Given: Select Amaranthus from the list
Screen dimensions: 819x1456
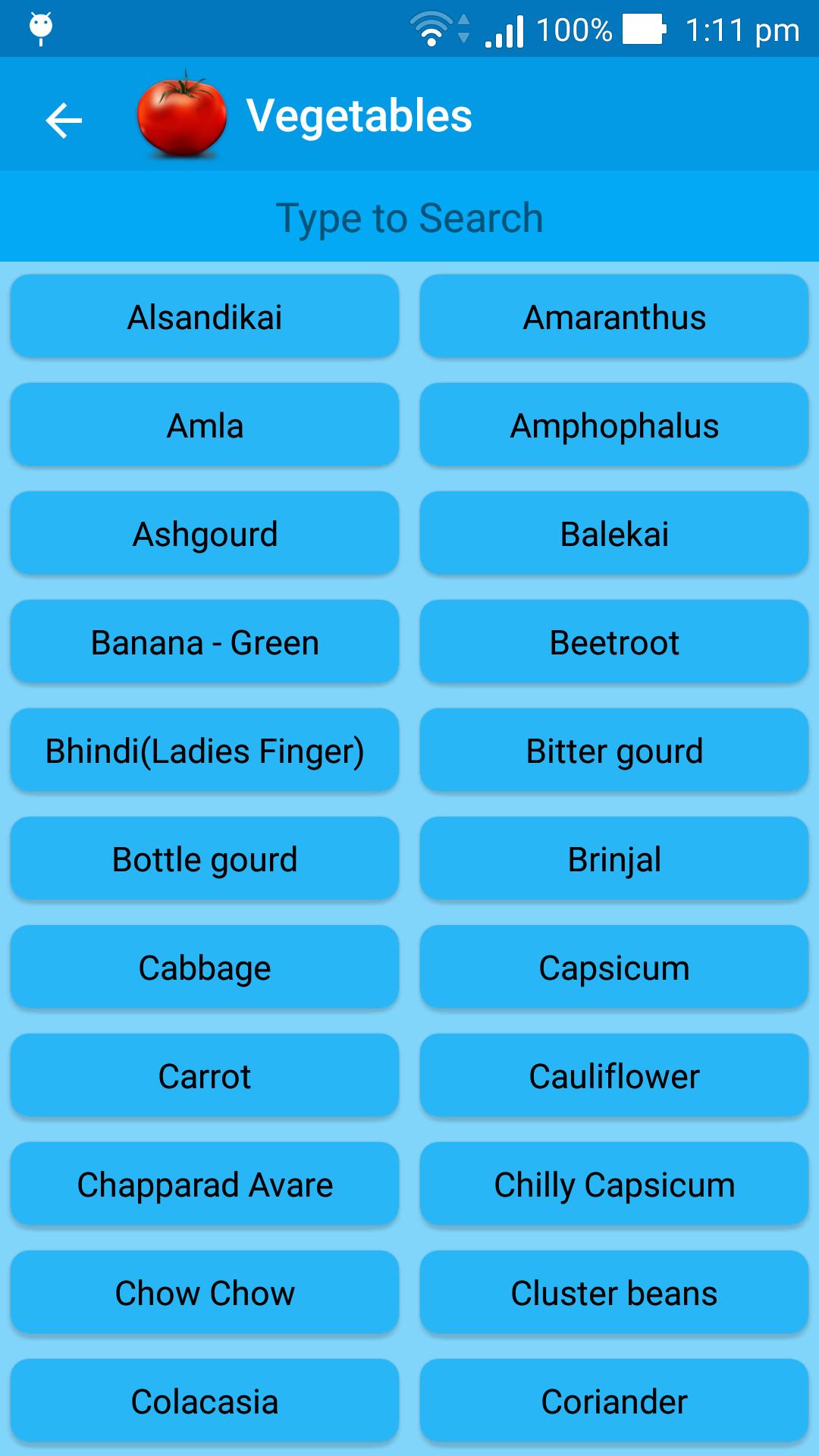Looking at the screenshot, I should tap(614, 317).
